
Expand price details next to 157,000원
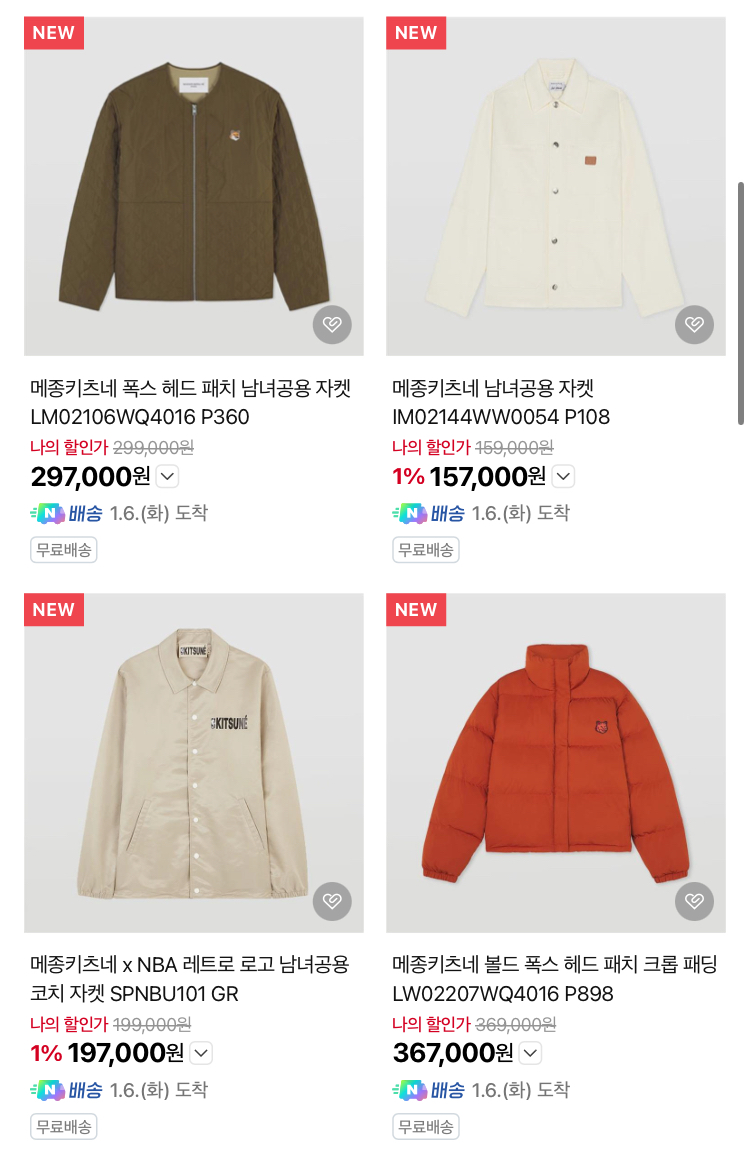[564, 476]
